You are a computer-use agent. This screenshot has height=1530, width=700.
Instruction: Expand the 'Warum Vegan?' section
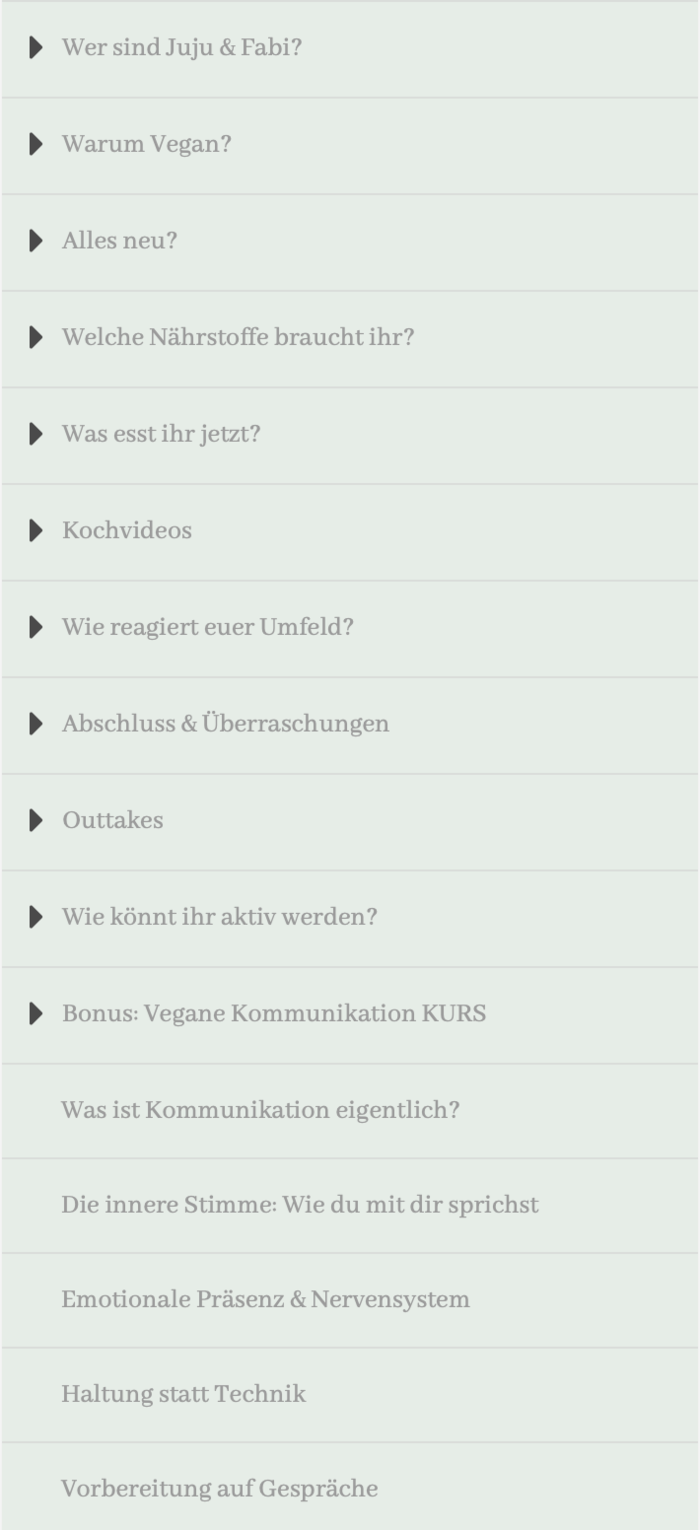(x=146, y=144)
